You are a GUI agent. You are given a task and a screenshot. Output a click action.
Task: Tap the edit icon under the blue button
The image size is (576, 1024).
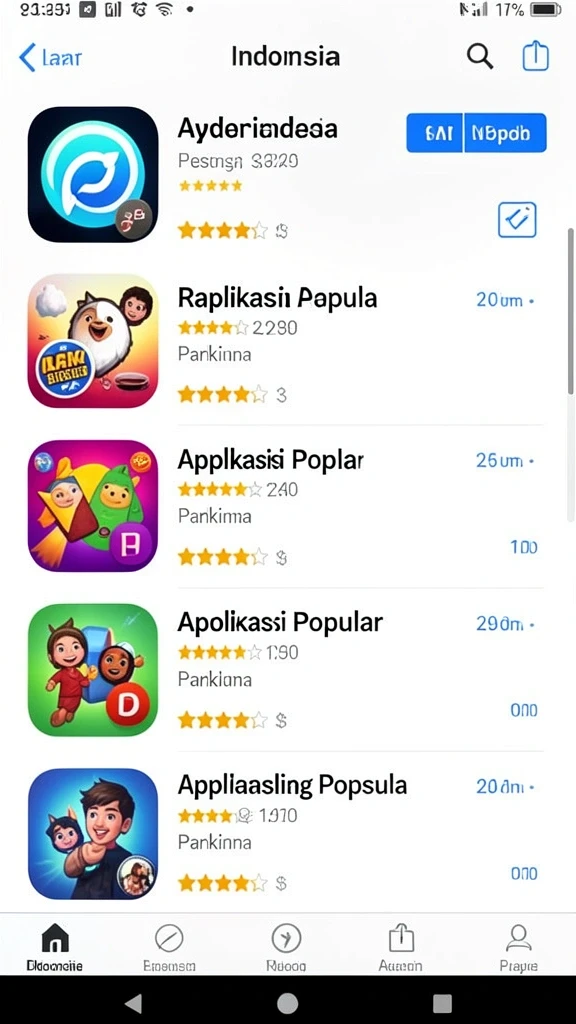(517, 220)
